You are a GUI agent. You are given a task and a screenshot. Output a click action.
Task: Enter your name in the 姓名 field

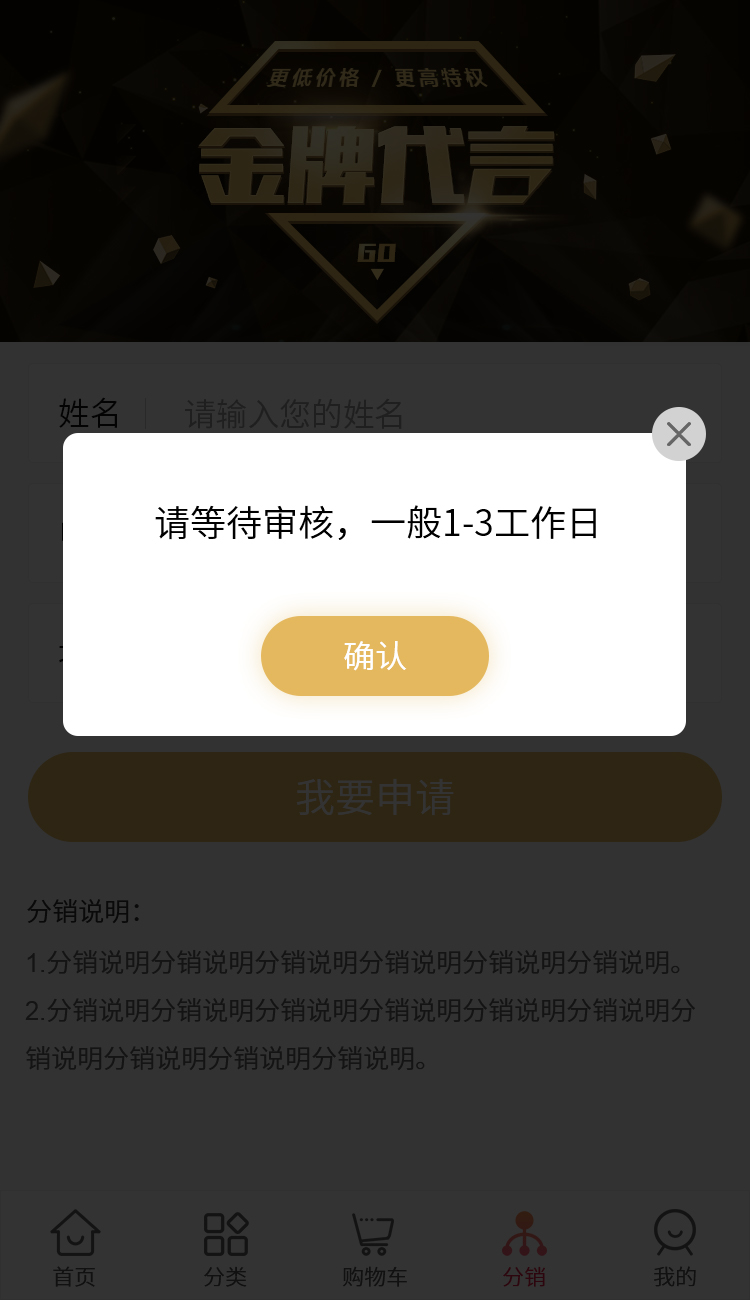point(400,413)
